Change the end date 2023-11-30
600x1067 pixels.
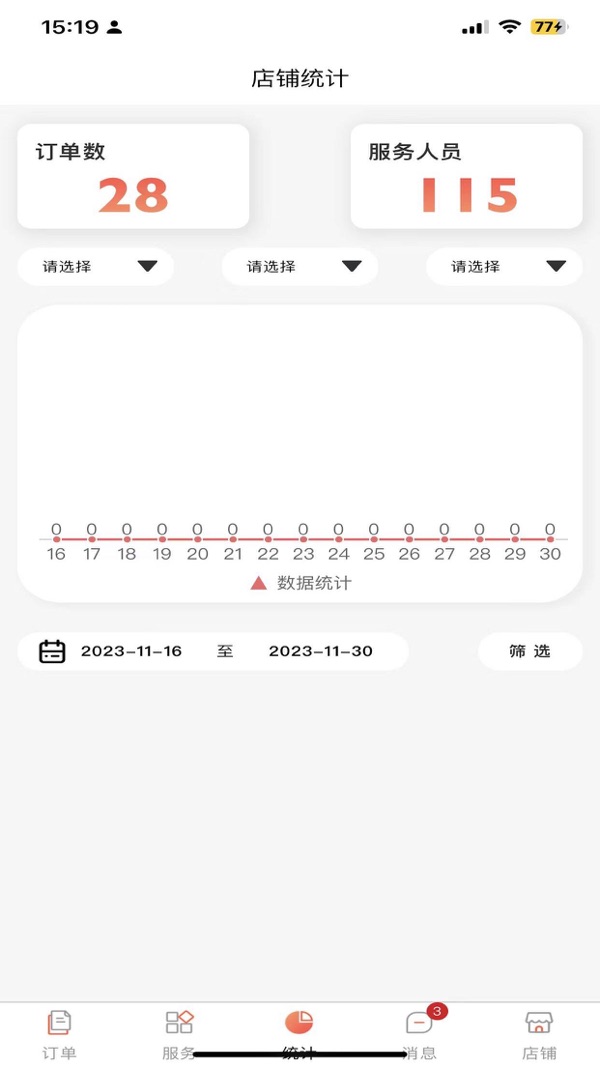coord(320,651)
